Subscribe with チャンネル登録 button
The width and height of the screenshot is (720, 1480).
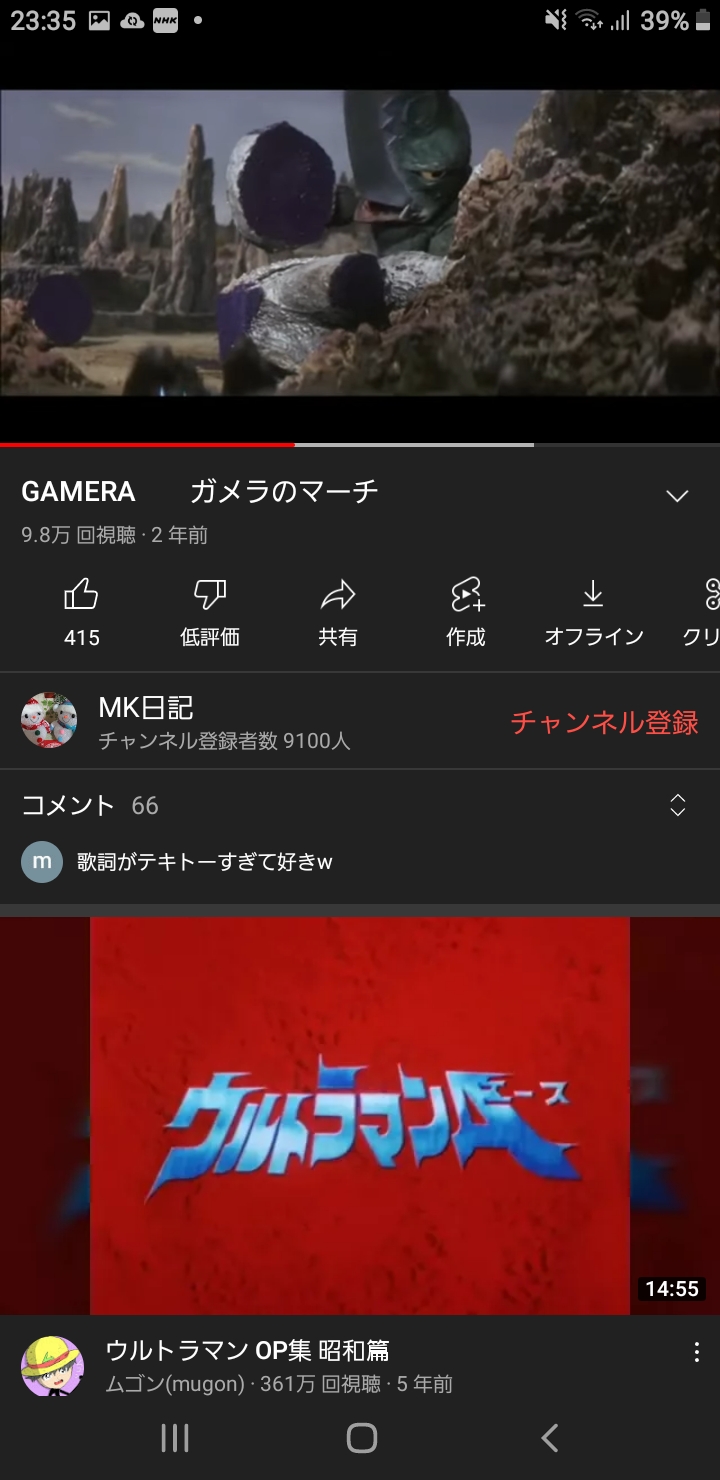tap(604, 722)
